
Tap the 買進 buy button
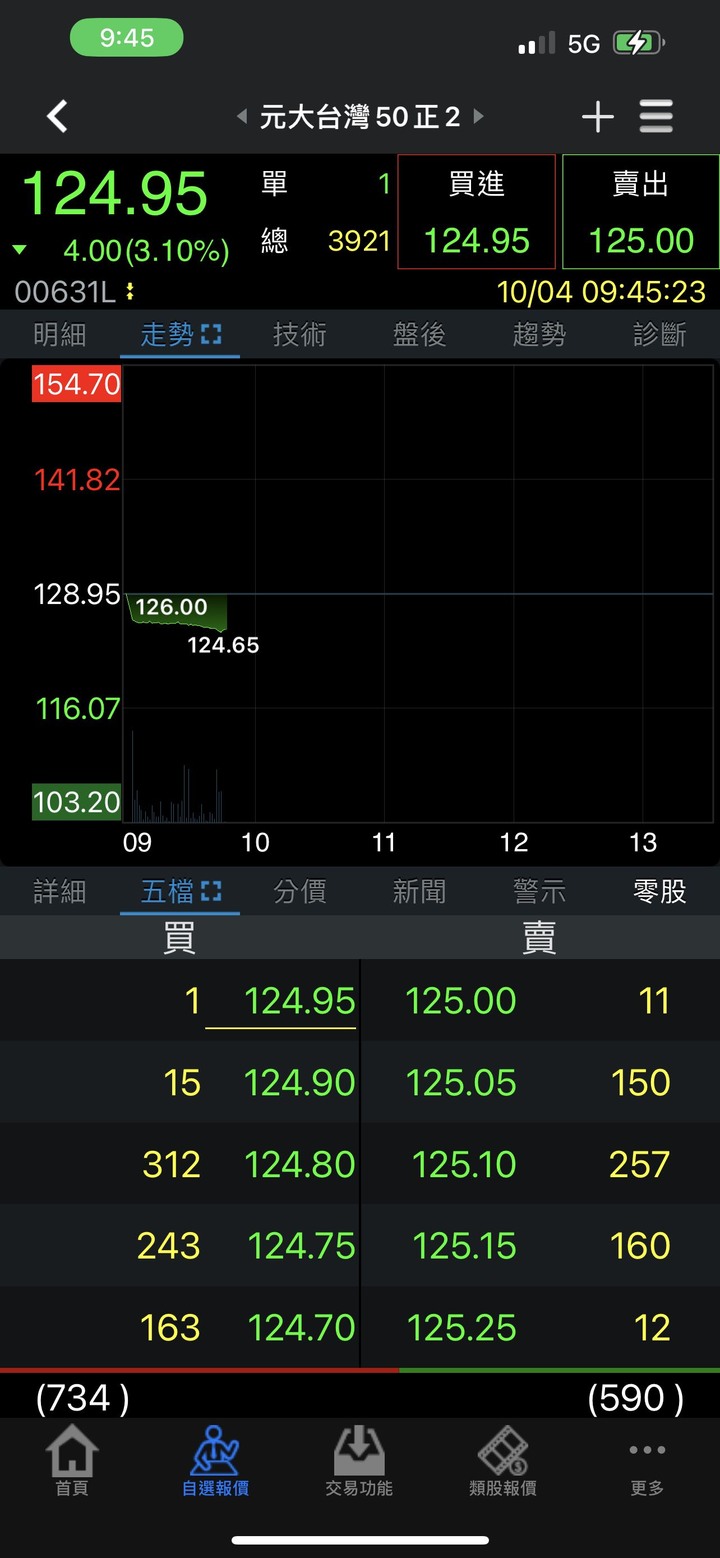476,212
